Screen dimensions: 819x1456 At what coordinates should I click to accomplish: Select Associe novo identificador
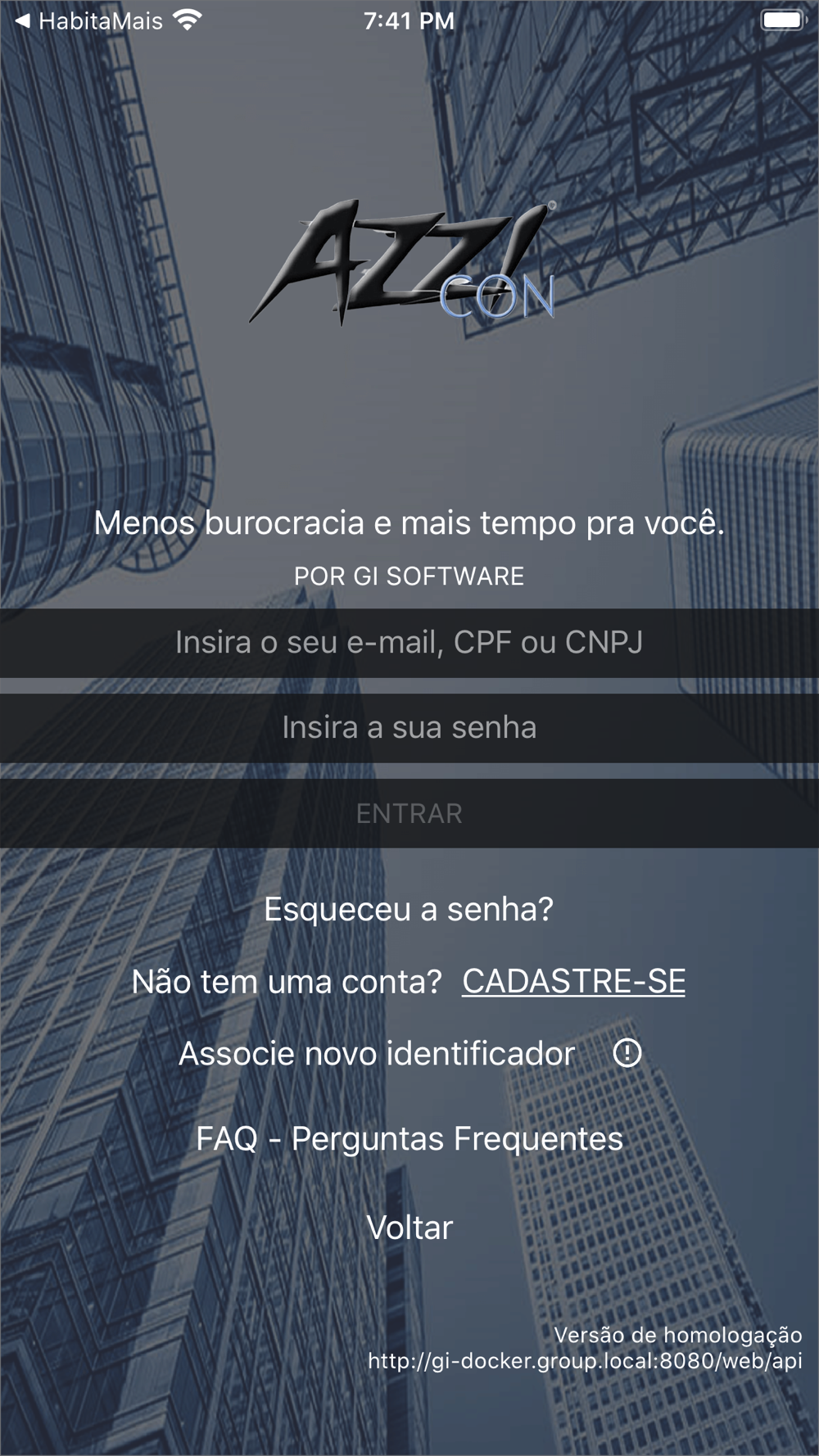tap(377, 1054)
